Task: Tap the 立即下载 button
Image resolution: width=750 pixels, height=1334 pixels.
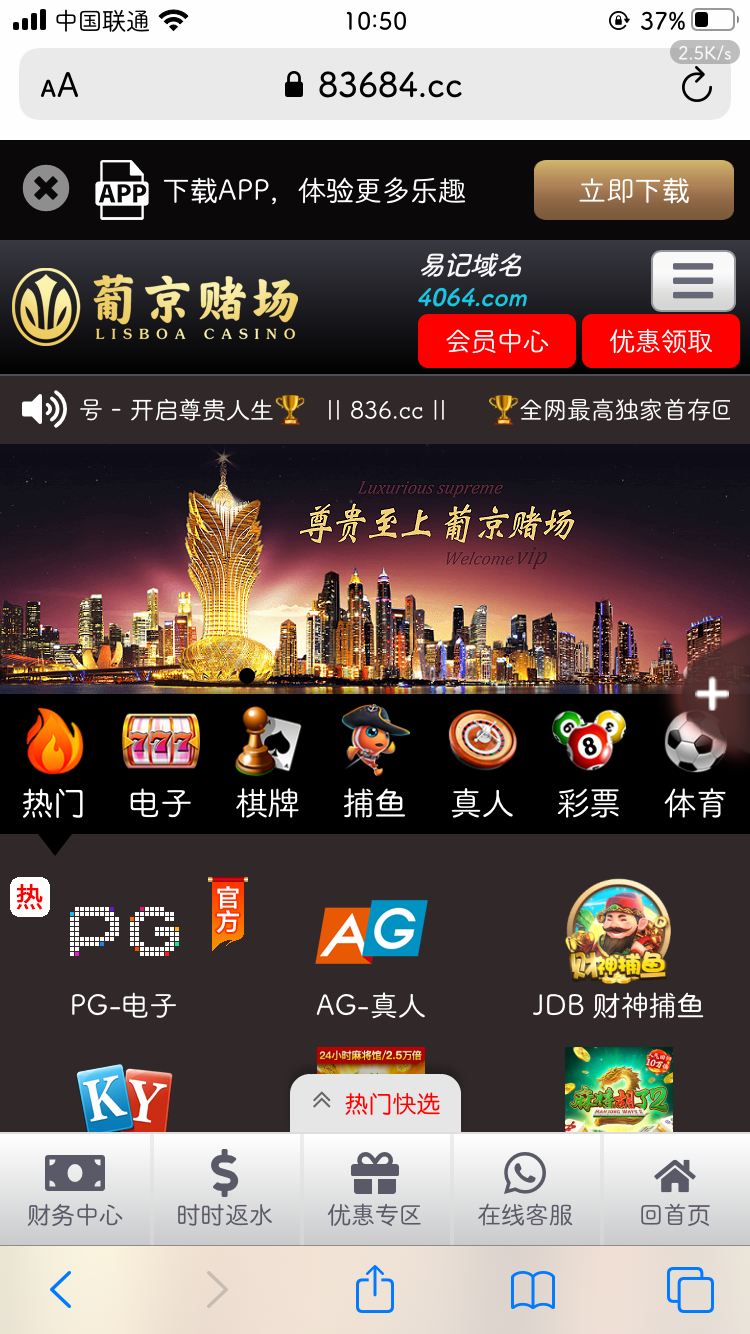Action: tap(634, 190)
